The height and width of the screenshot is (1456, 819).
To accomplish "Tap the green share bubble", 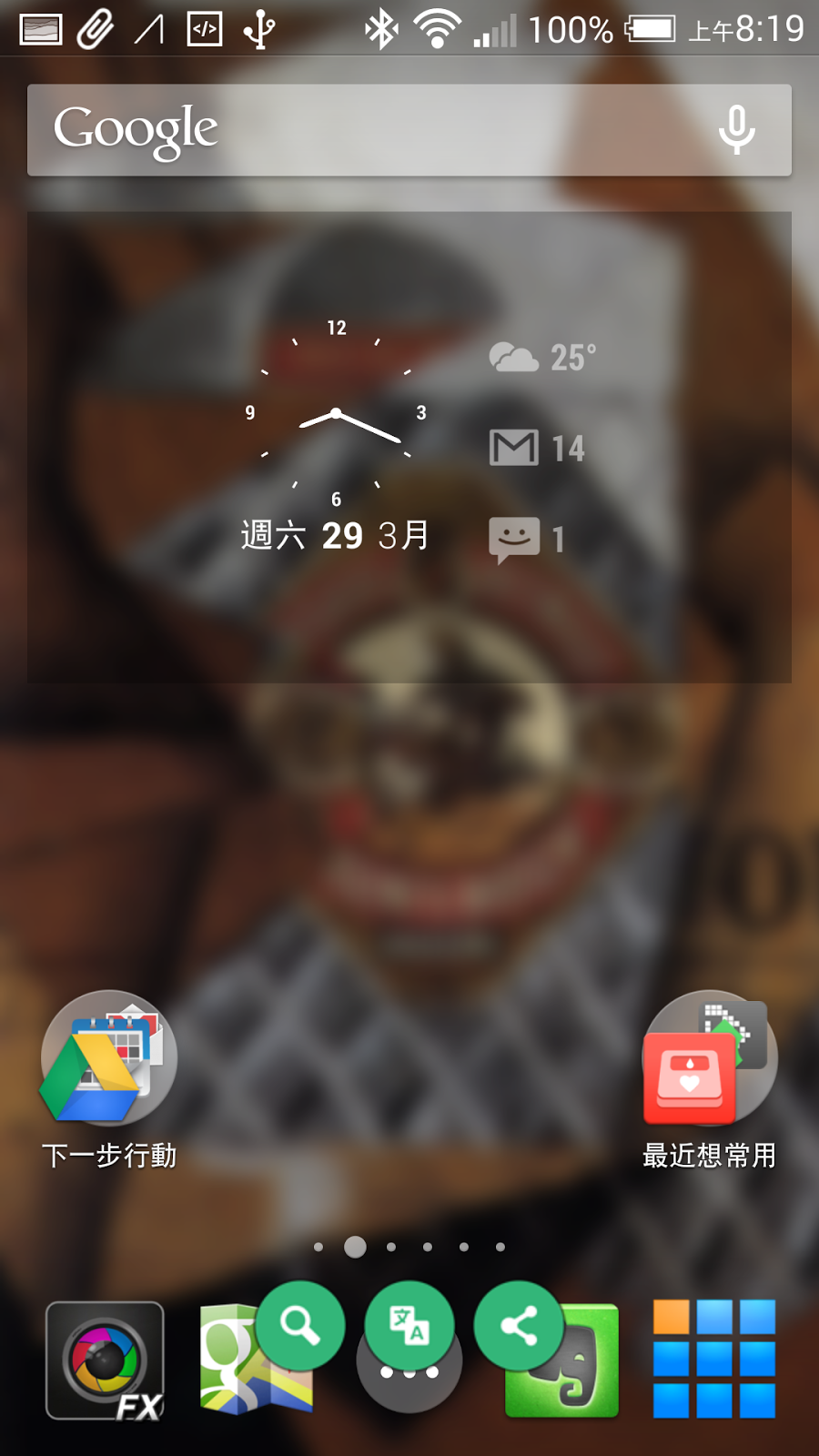I will pos(519,1325).
